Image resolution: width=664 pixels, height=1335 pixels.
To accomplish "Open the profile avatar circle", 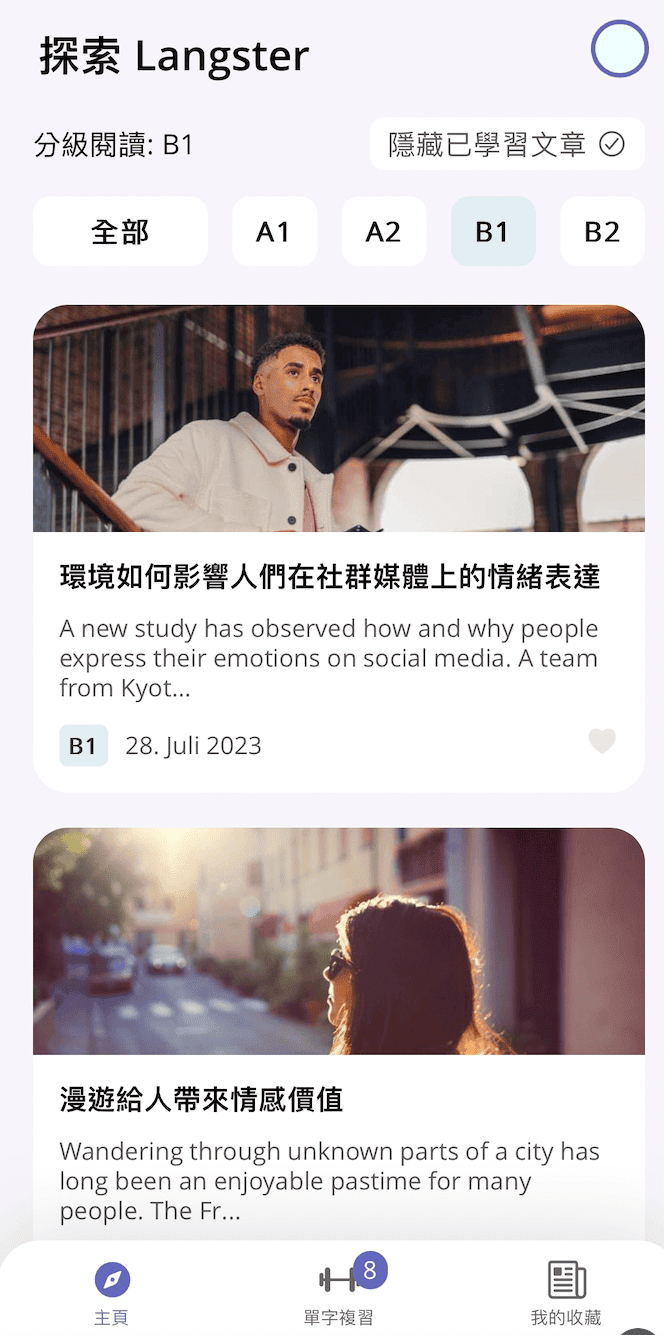I will tap(620, 48).
